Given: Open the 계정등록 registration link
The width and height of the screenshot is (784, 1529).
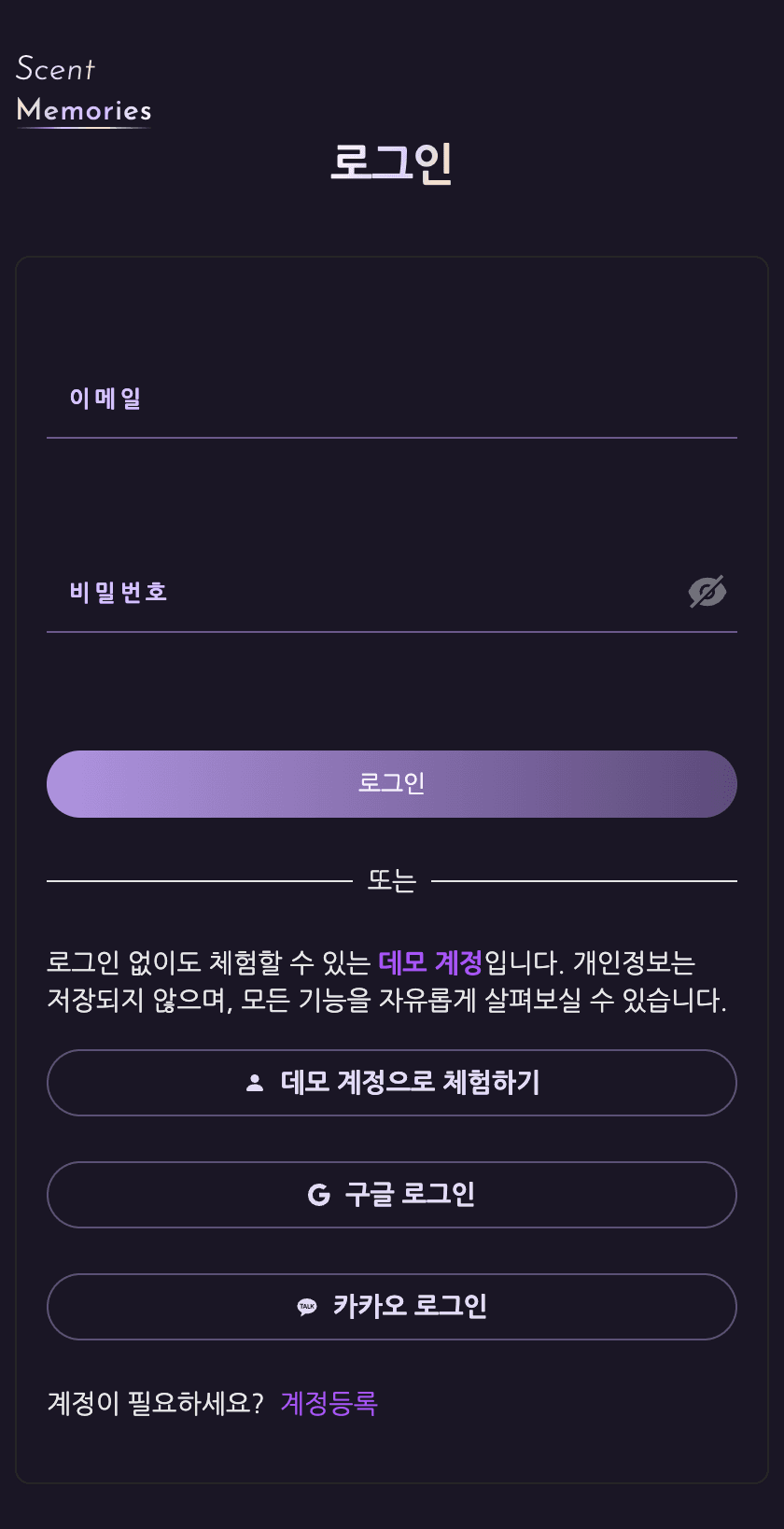Looking at the screenshot, I should point(329,1403).
